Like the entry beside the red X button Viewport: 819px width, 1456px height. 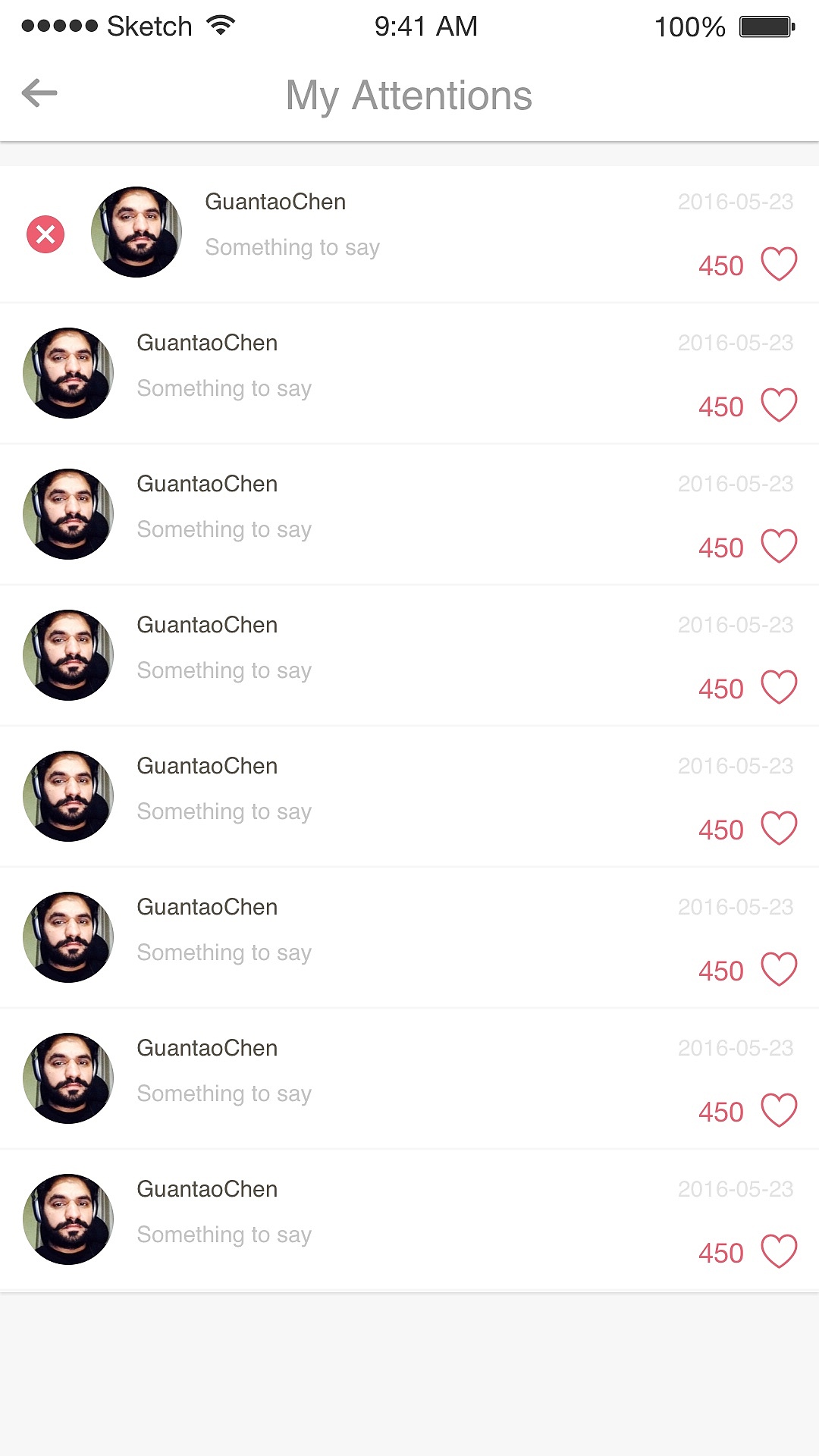pyautogui.click(x=779, y=265)
